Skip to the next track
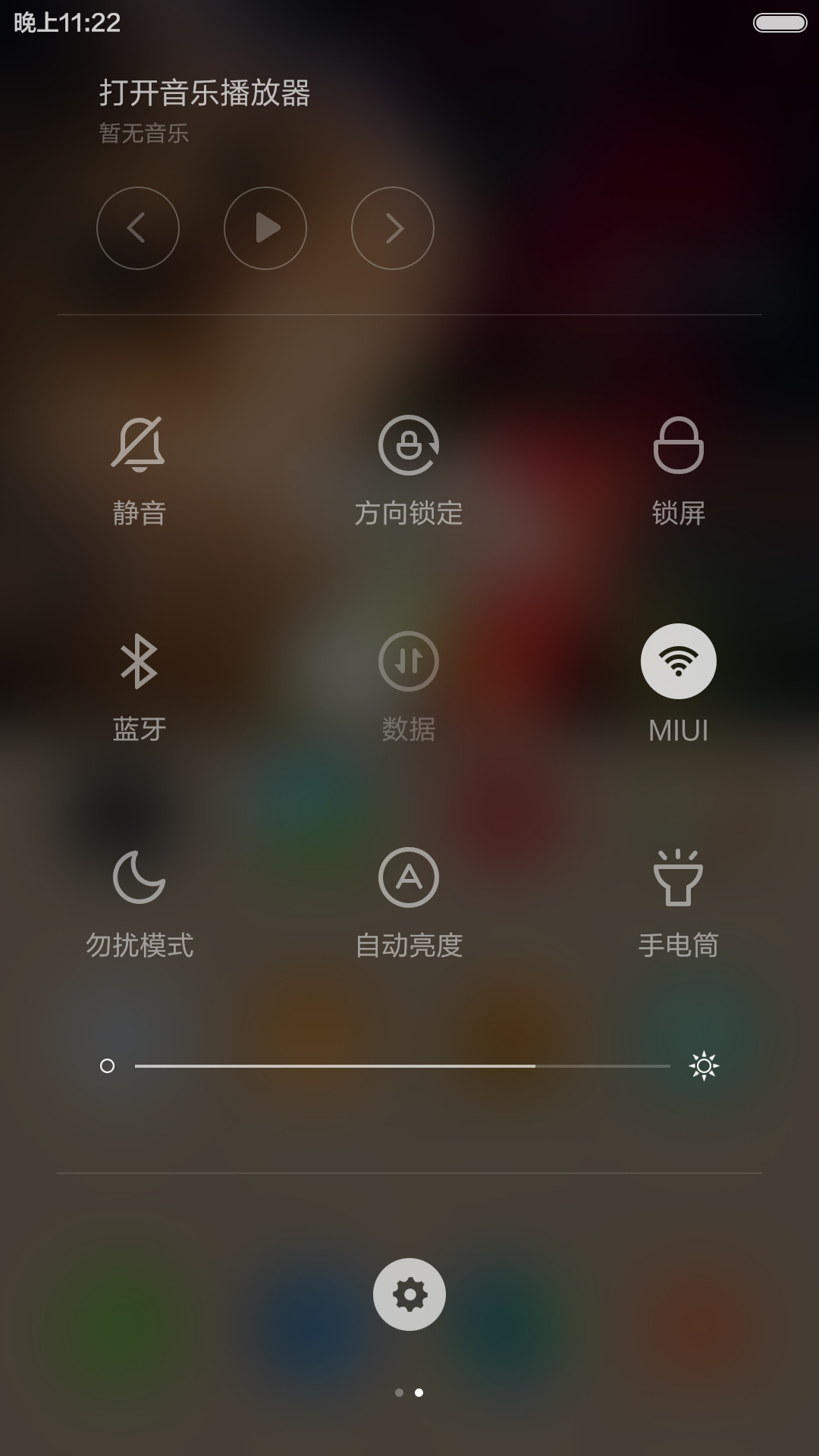This screenshot has height=1456, width=819. tap(393, 228)
